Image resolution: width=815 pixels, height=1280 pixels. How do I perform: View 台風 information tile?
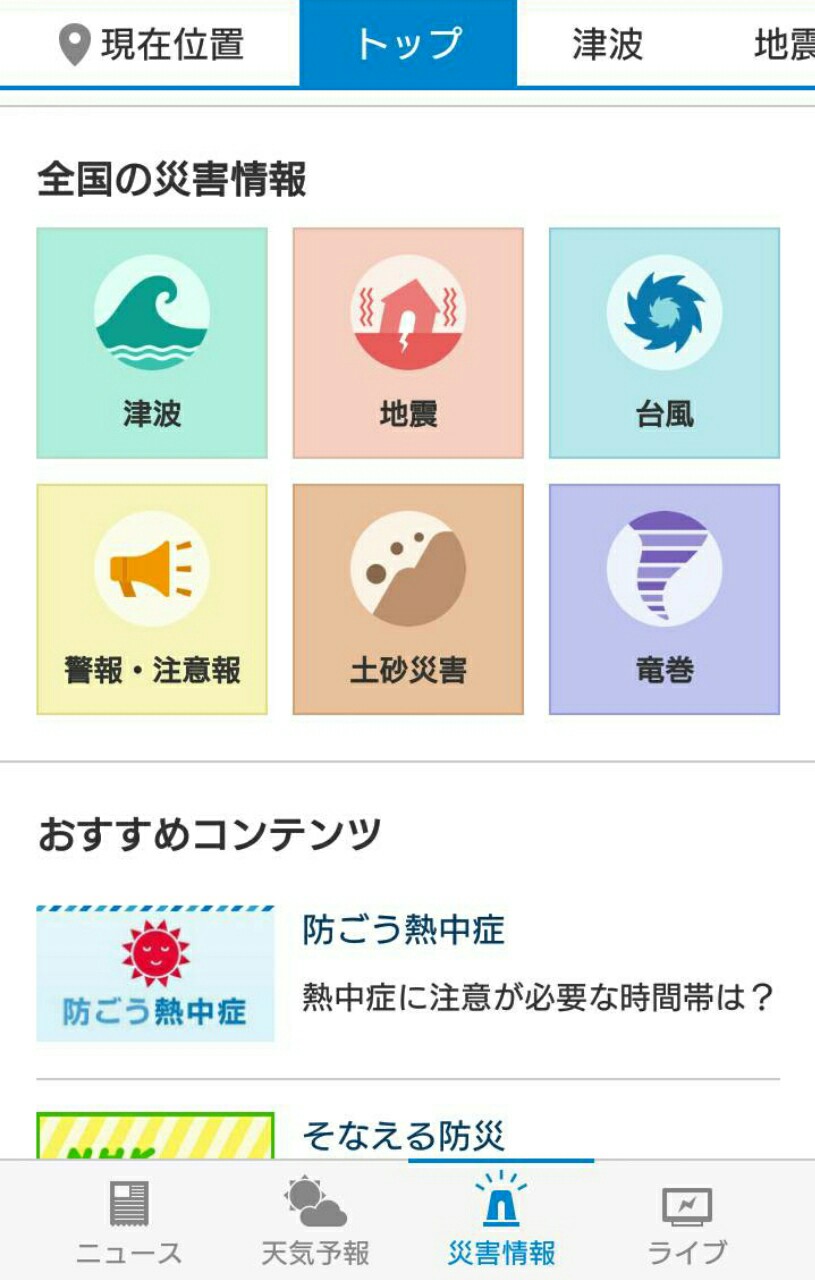(x=664, y=343)
